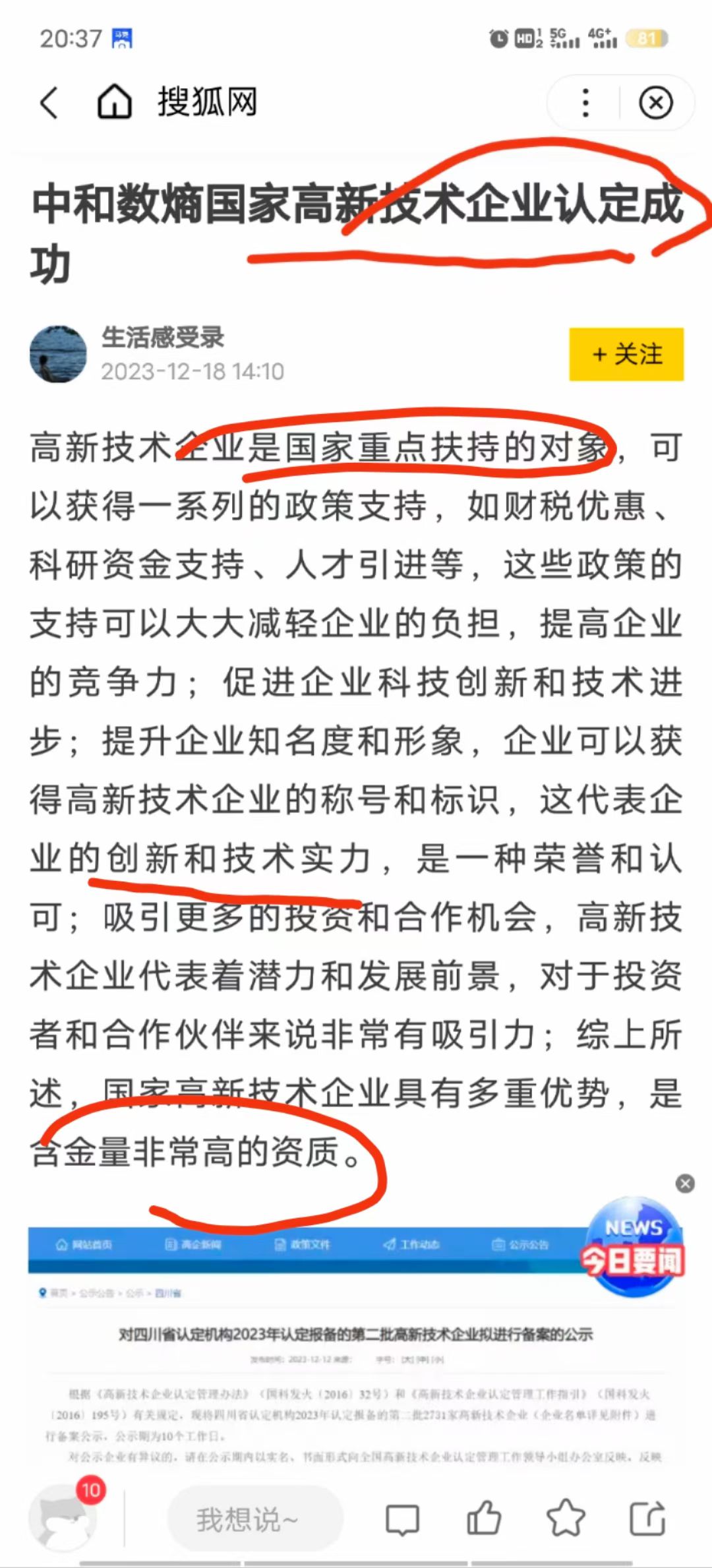Open the Sohu home page icon
Viewport: 712px width, 1568px height.
tap(115, 102)
